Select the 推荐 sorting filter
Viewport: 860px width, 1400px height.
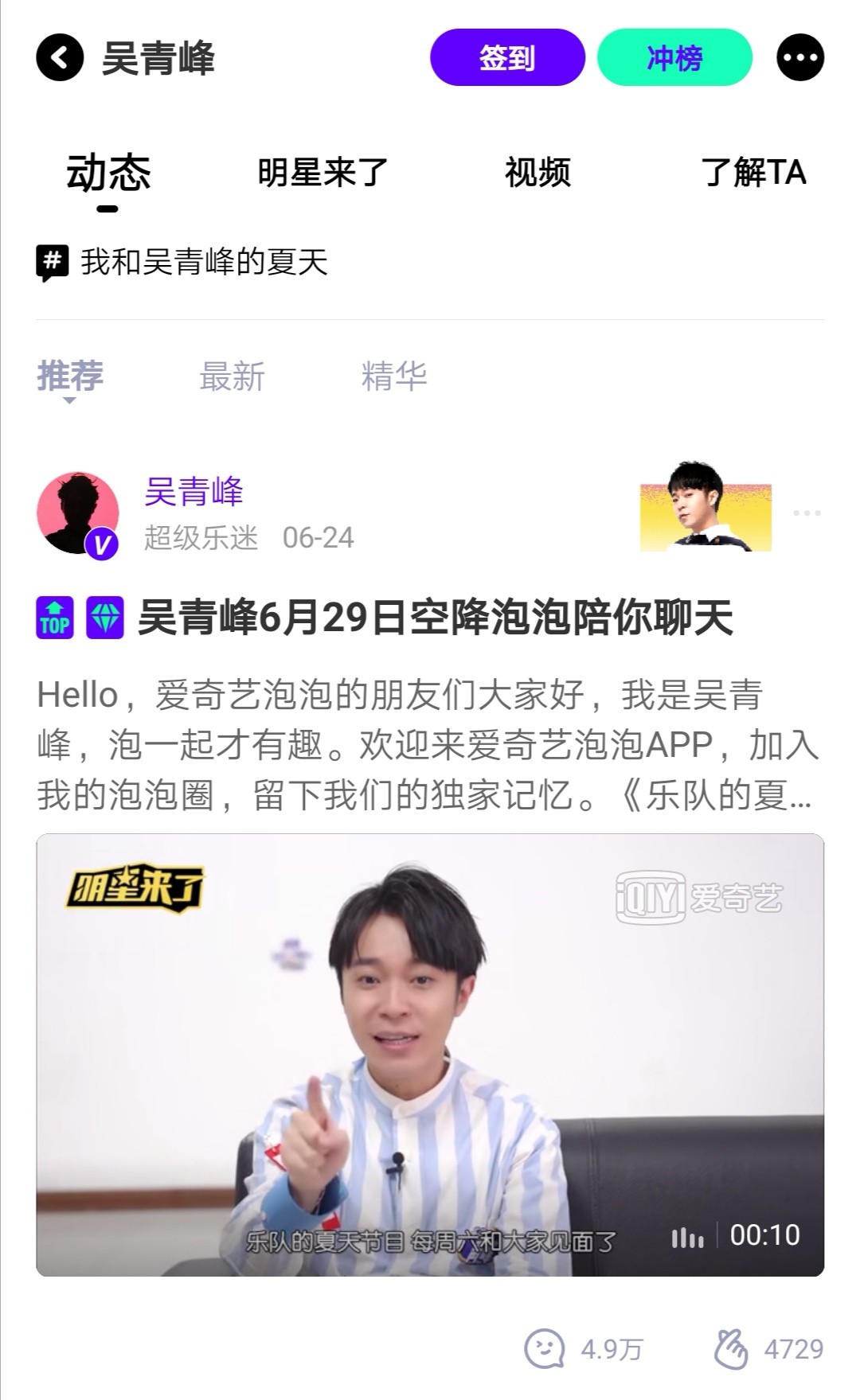[70, 376]
